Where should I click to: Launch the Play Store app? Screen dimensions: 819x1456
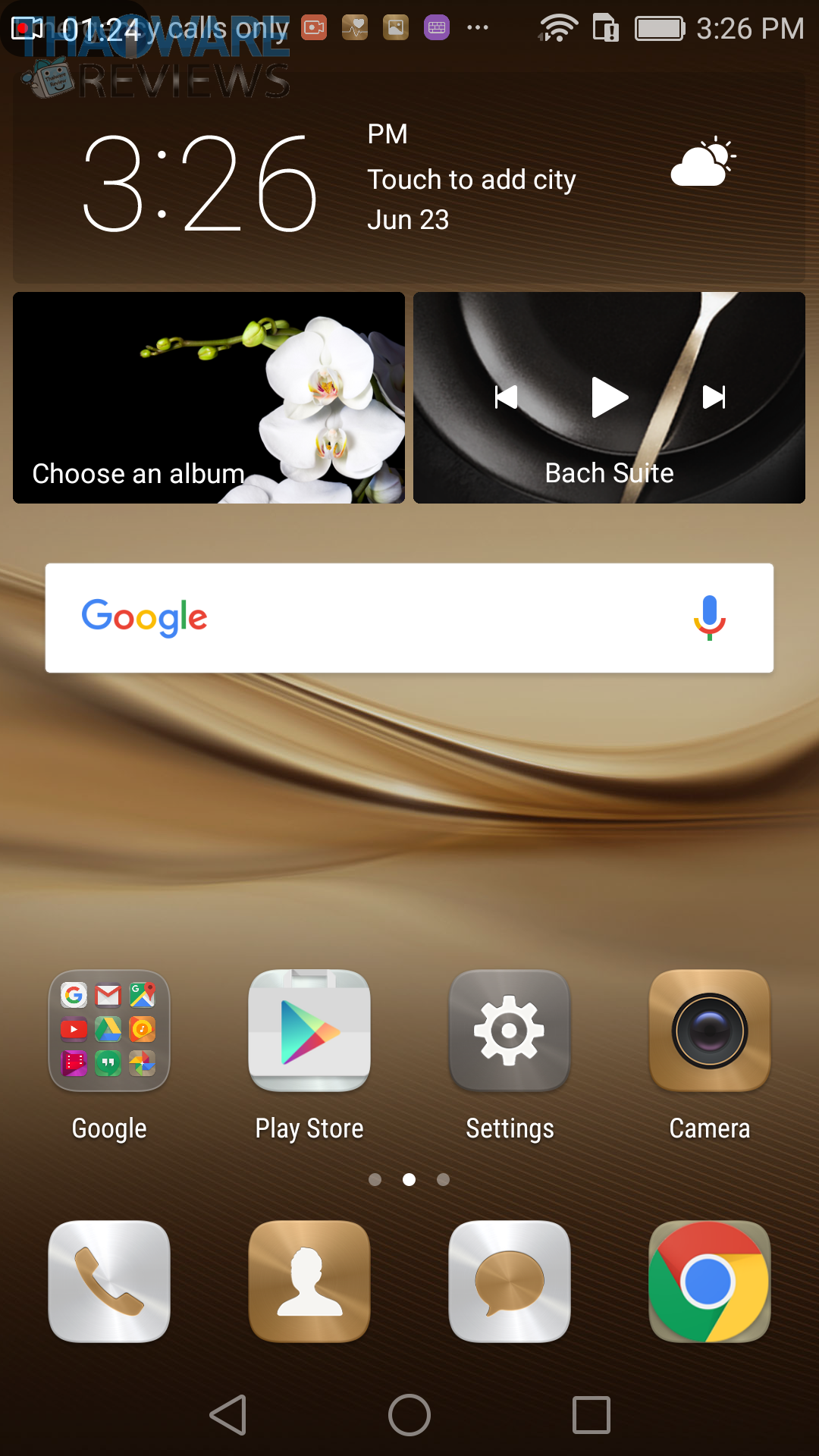(309, 1031)
